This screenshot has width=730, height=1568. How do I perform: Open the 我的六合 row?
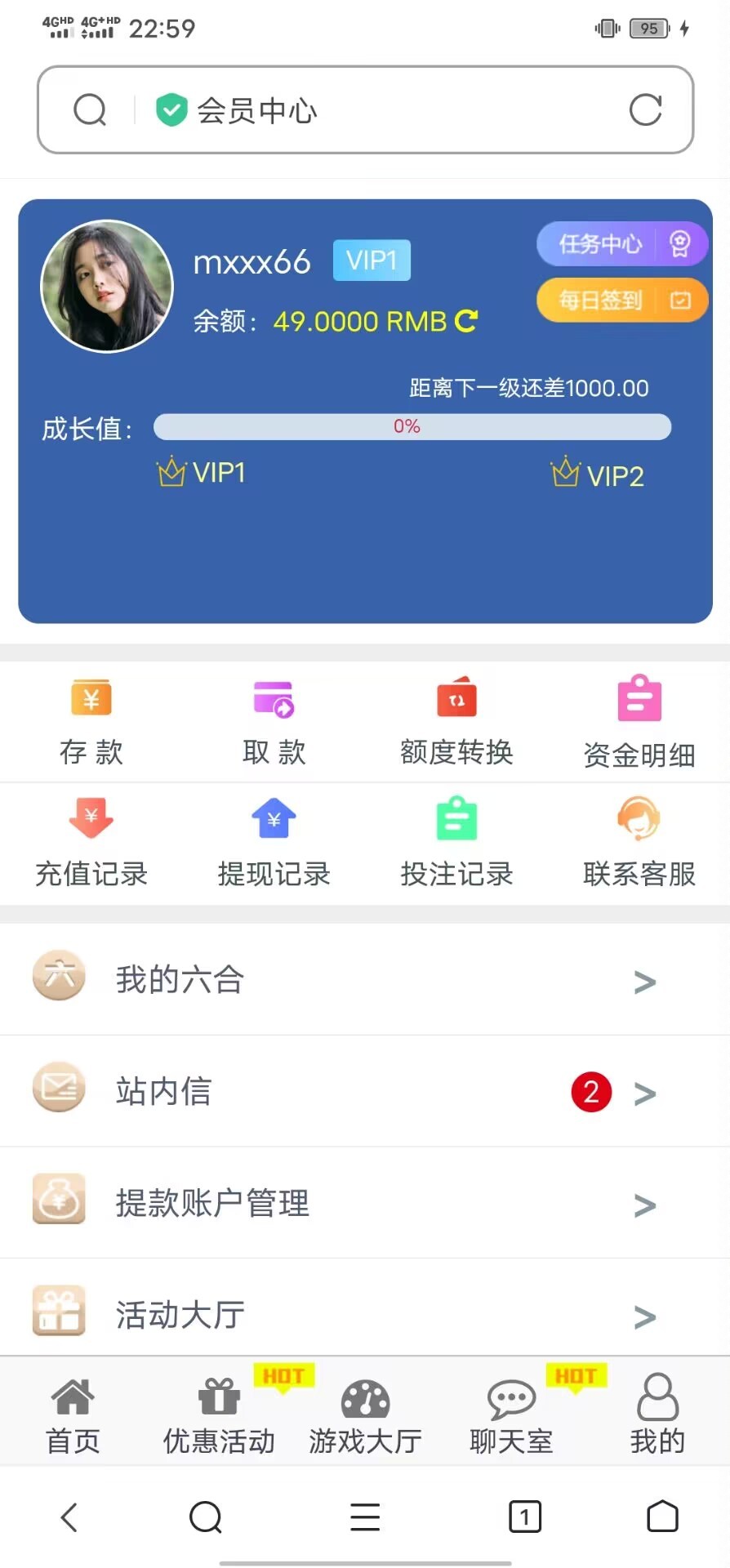point(365,980)
